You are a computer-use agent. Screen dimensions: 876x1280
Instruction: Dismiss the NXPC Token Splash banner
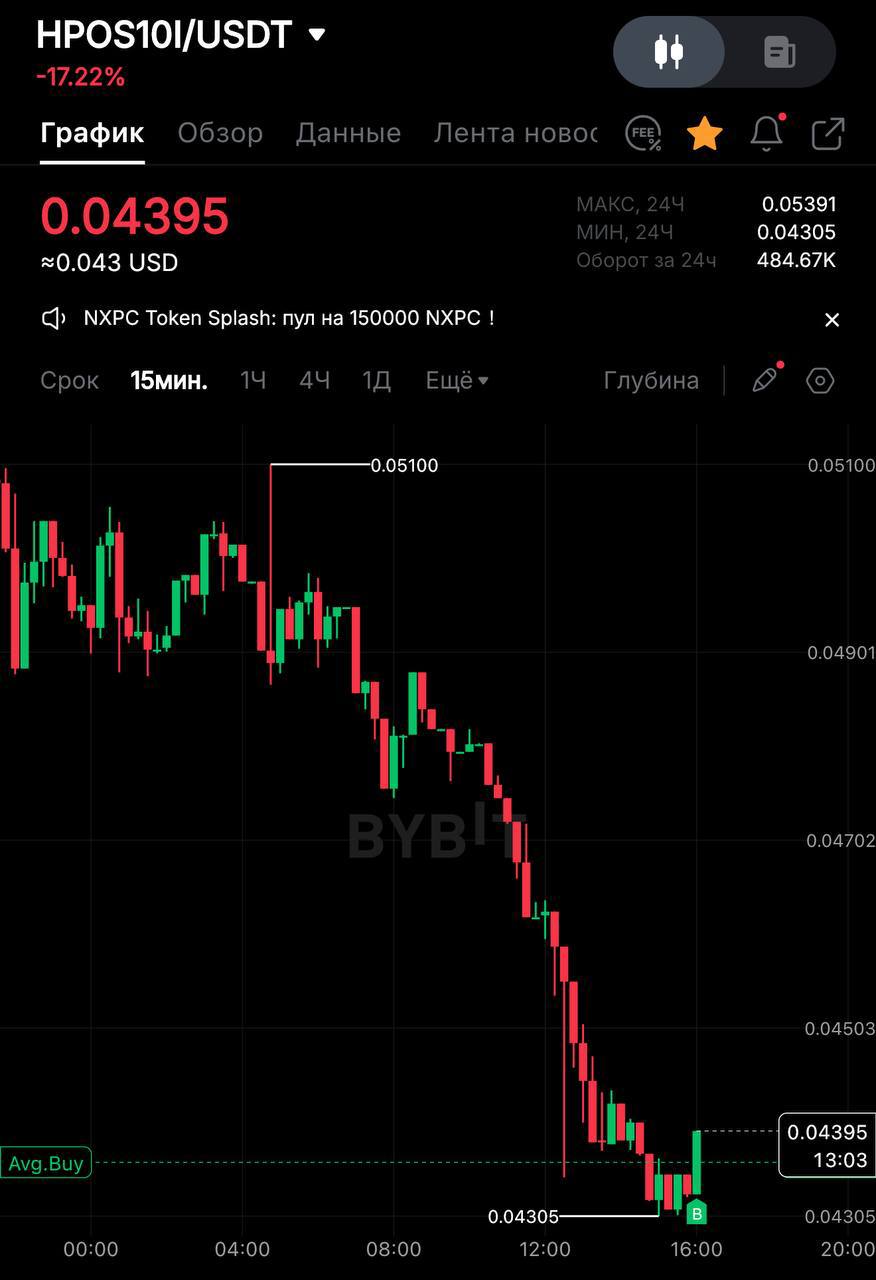tap(831, 320)
